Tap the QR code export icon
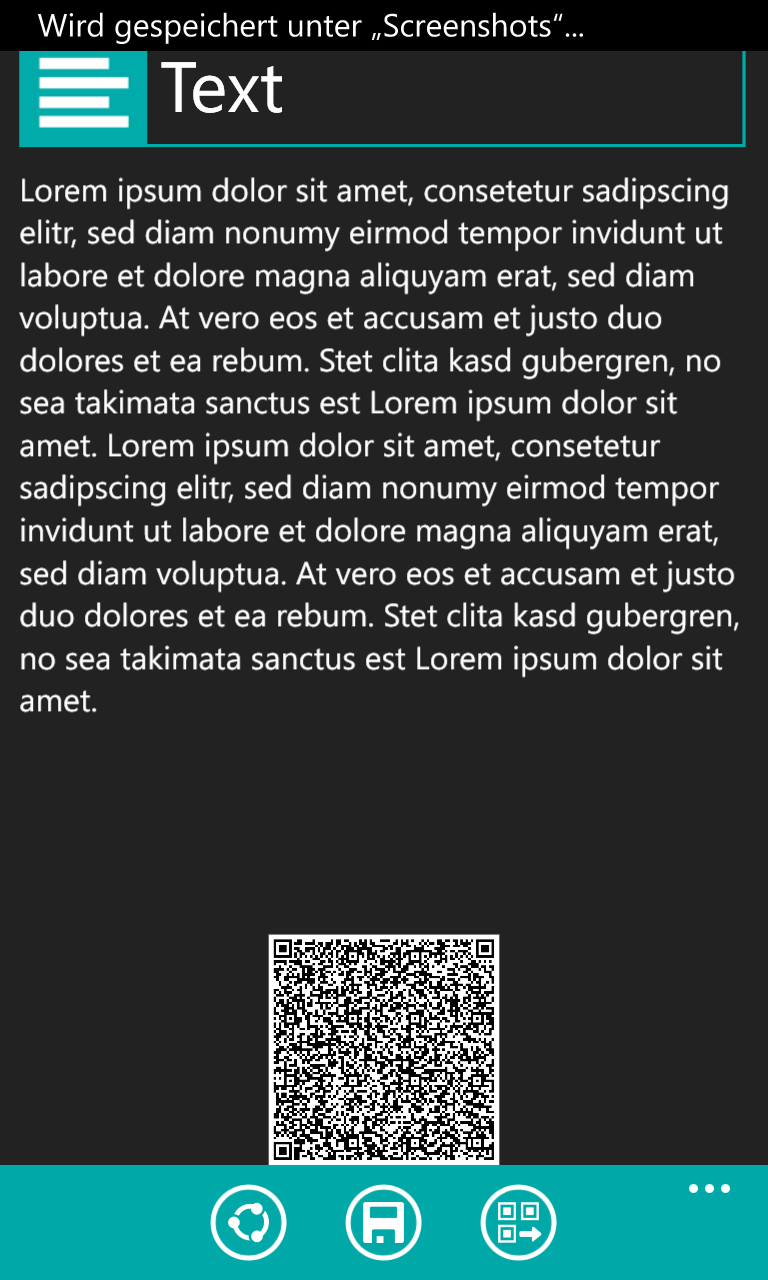 click(519, 1222)
